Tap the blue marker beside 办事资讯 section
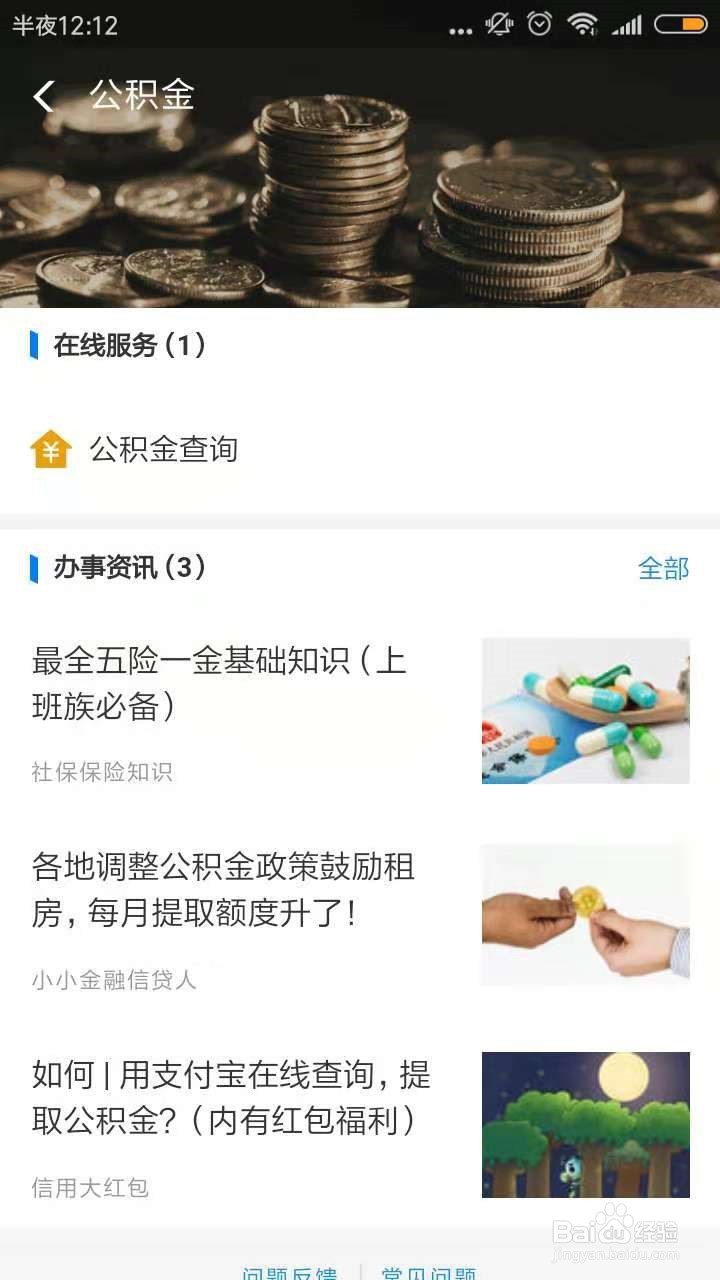Viewport: 720px width, 1280px height. point(36,568)
